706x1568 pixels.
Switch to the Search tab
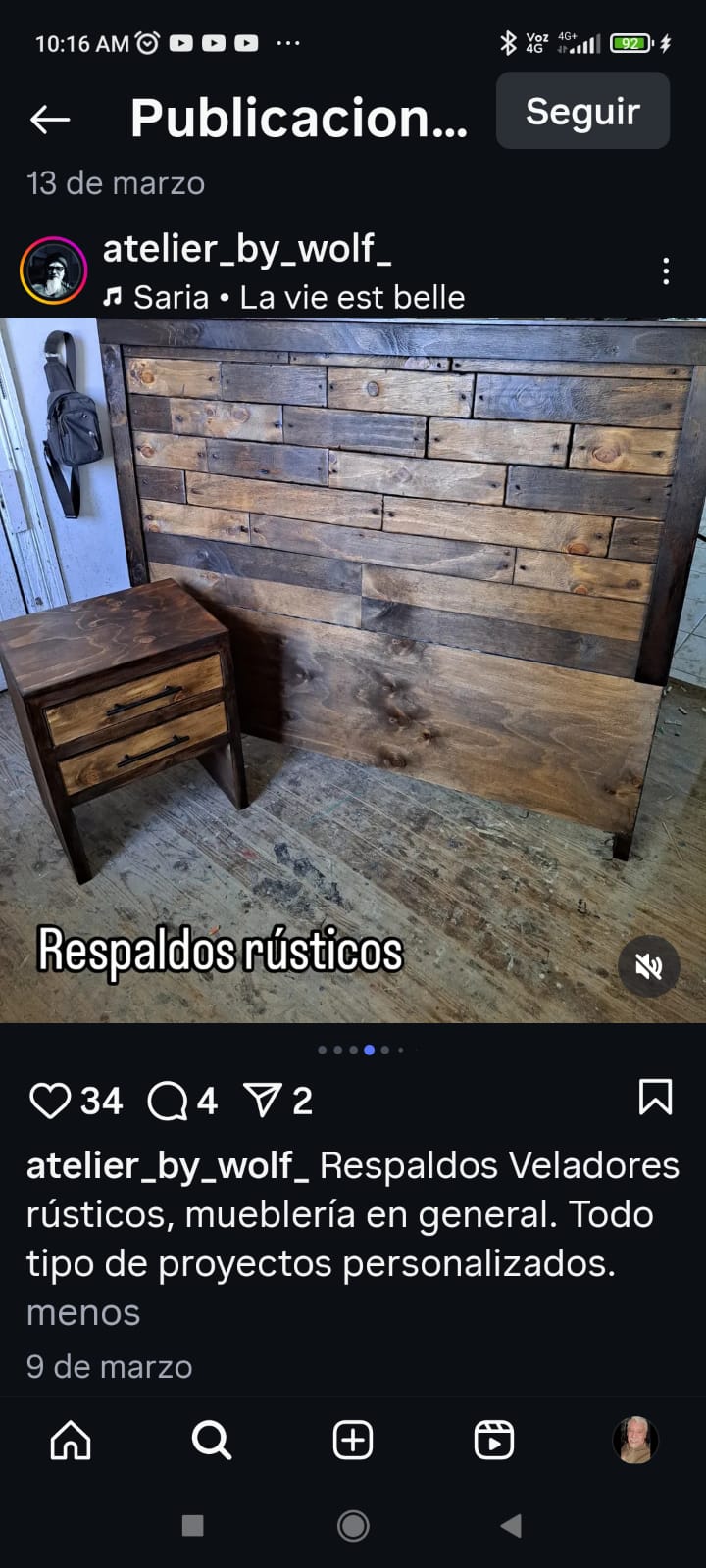[212, 1441]
